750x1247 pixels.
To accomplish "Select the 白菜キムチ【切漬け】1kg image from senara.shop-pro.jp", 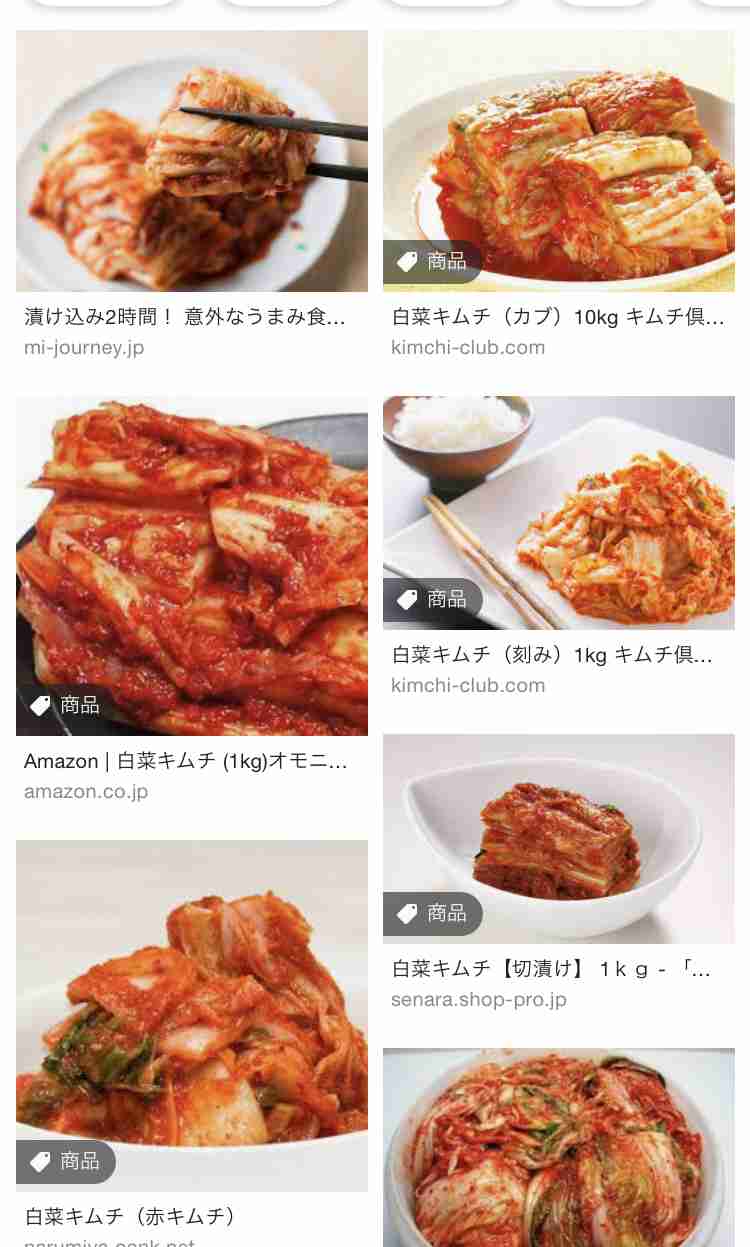I will (558, 838).
